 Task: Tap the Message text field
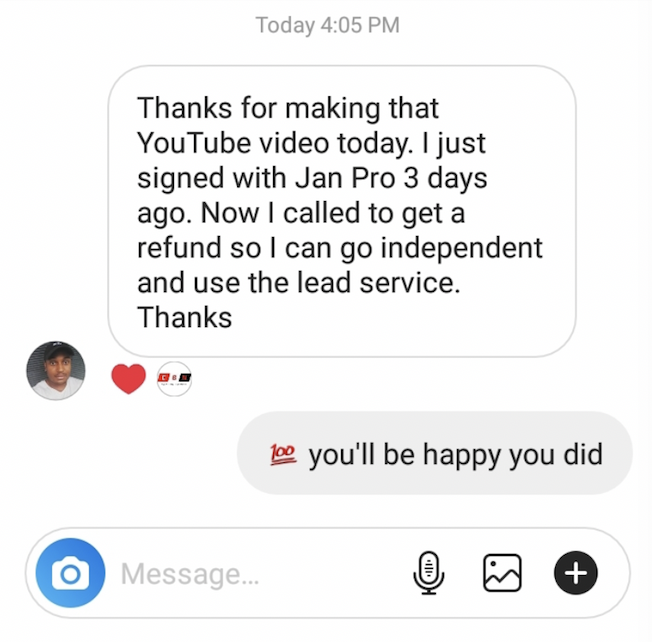pos(250,574)
